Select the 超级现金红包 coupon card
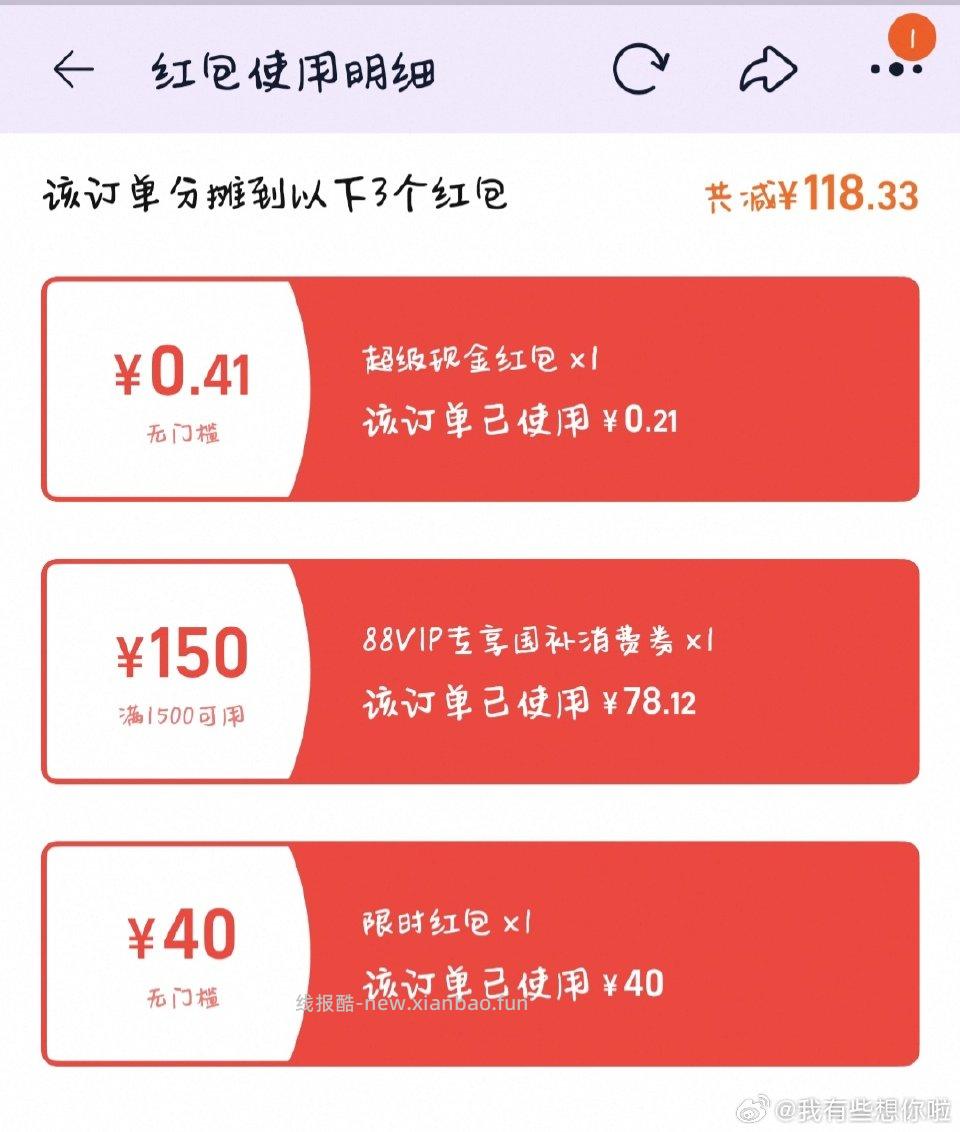 click(x=480, y=388)
